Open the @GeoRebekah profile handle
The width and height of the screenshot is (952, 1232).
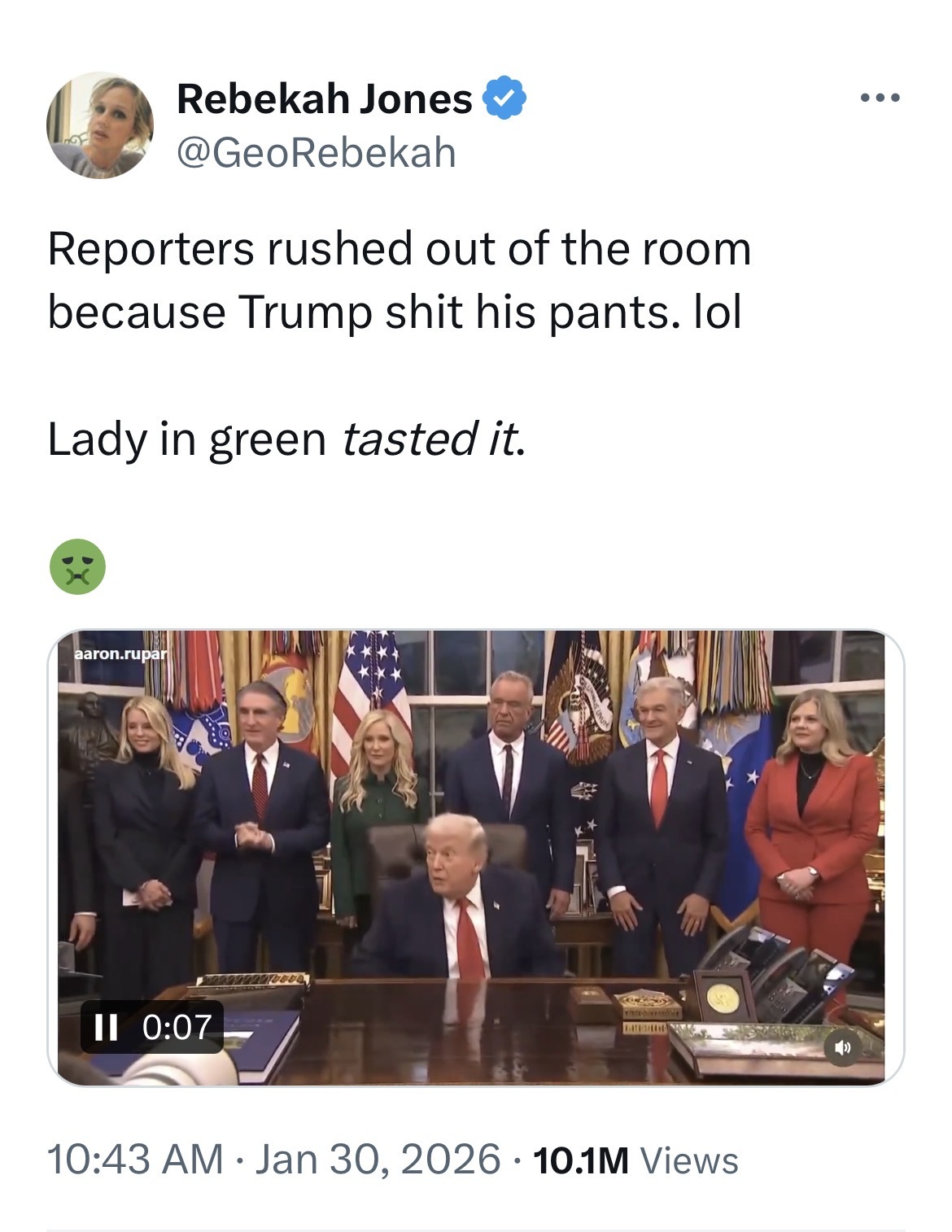[x=316, y=152]
